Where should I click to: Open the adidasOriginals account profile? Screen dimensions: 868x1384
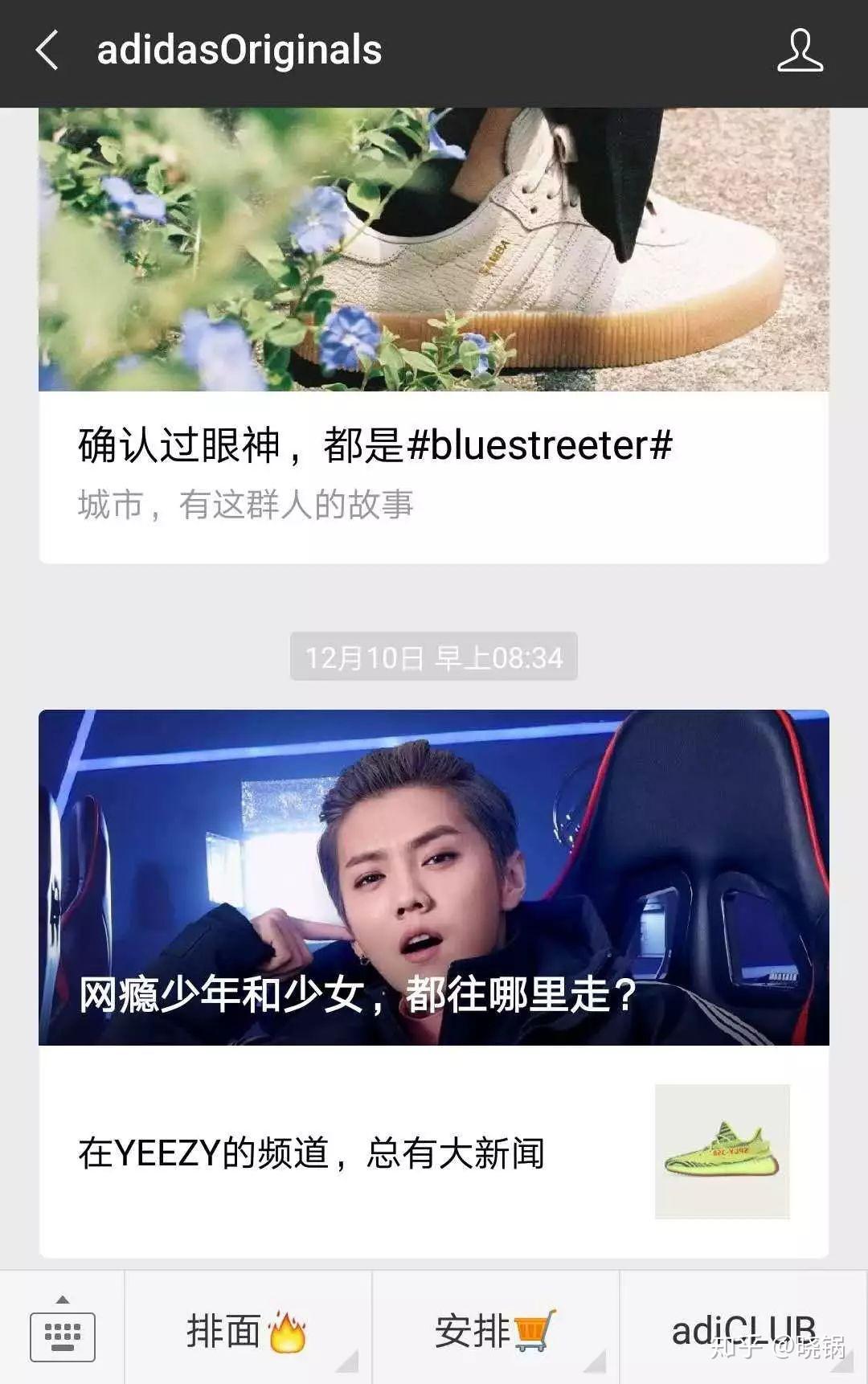(800, 51)
